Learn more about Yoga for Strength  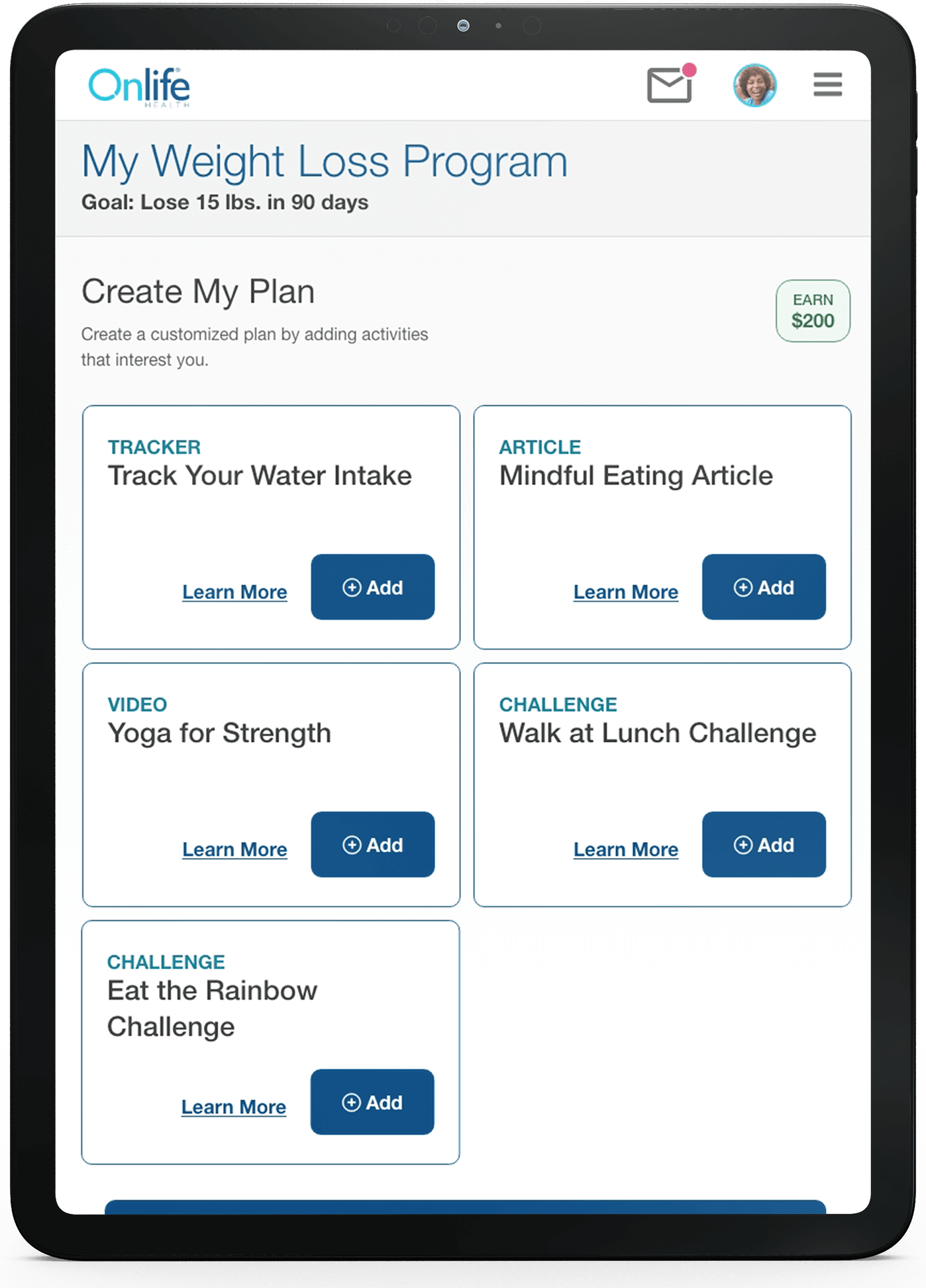click(x=234, y=849)
